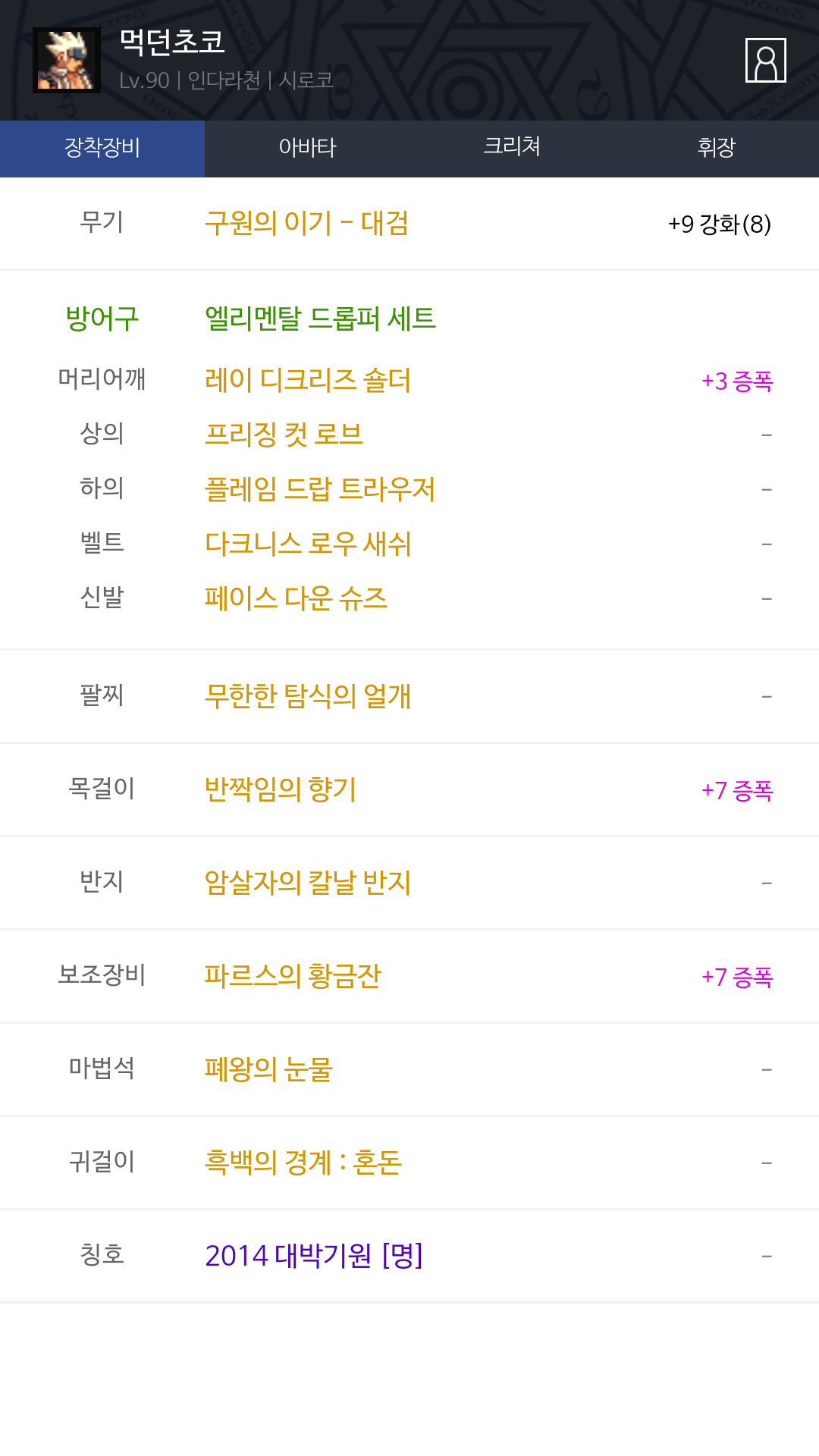Screen dimensions: 819x1456
Task: View the 폐왕의 눈물 magic stone
Action: tap(268, 1069)
